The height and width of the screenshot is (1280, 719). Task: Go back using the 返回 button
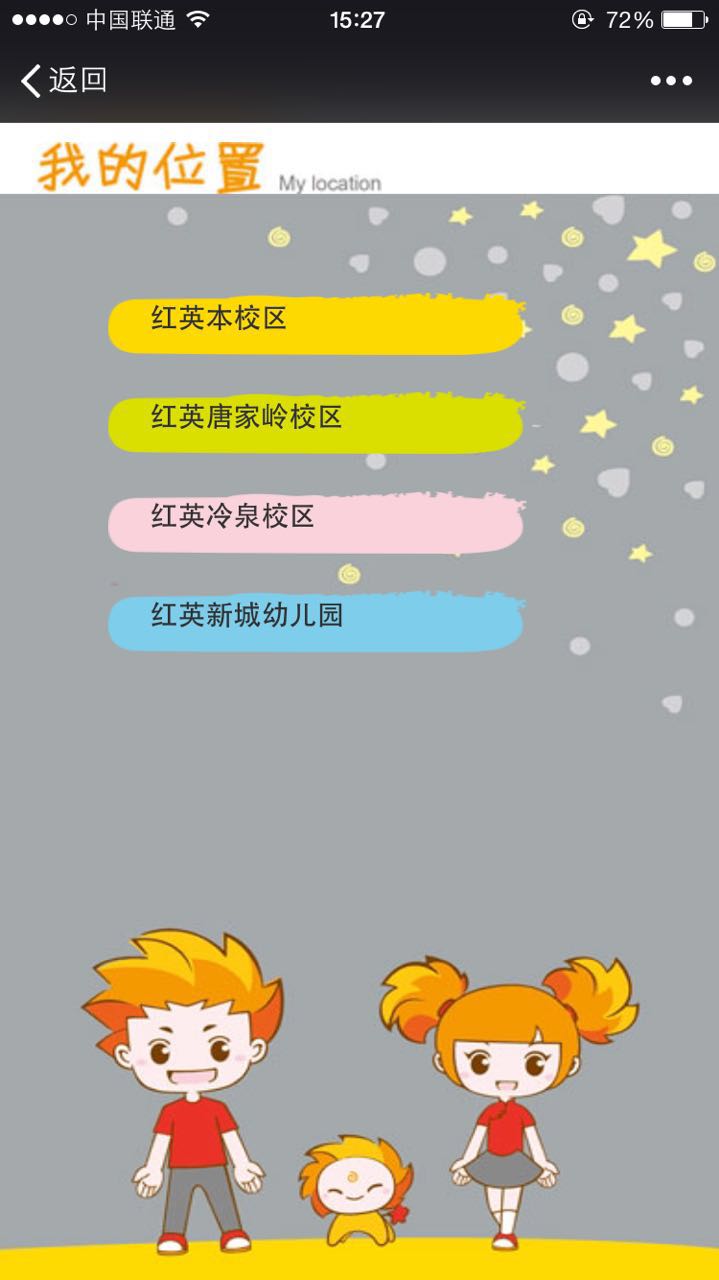[64, 80]
